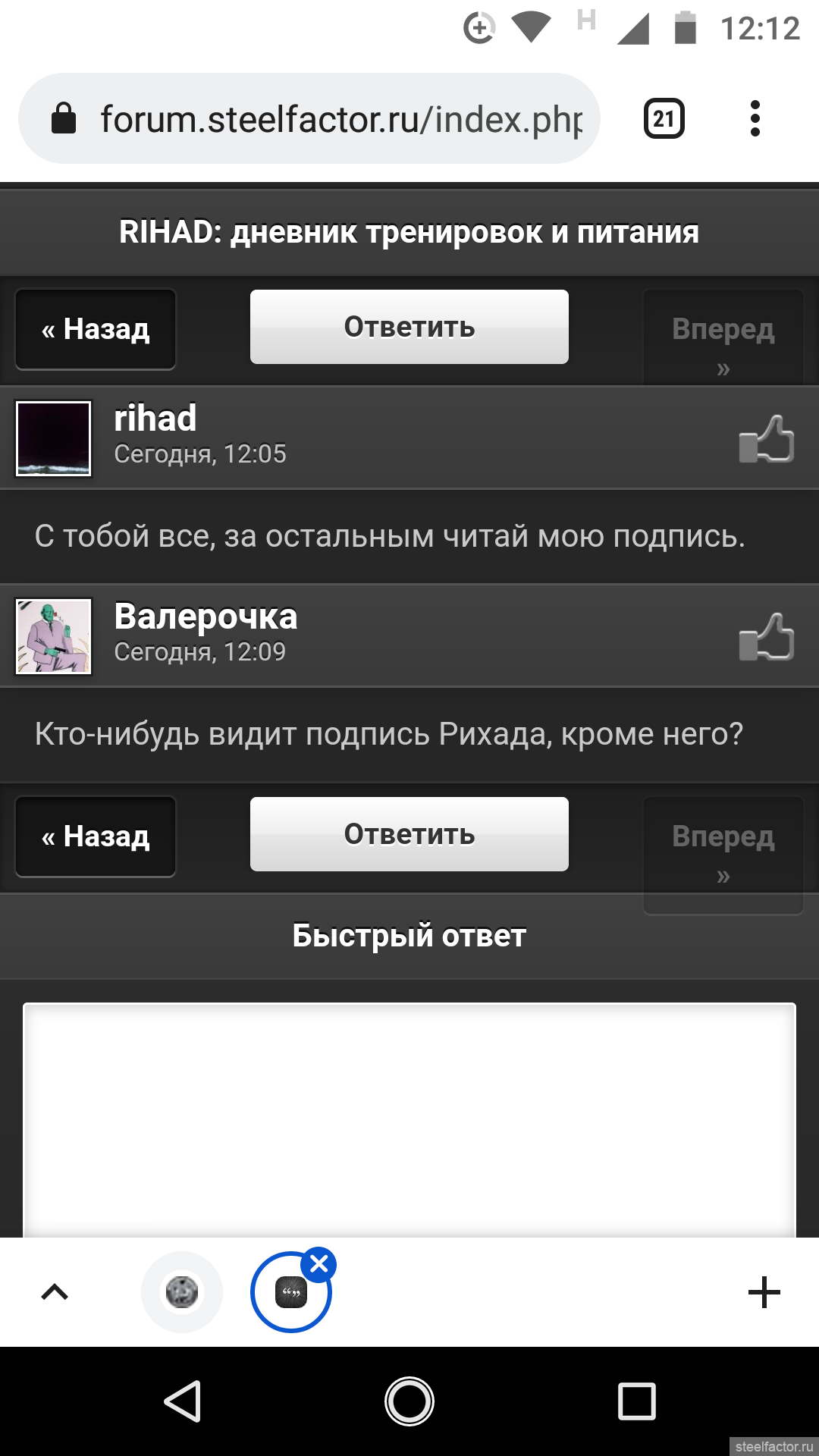The height and width of the screenshot is (1456, 819).
Task: Open the tab switcher showing 21
Action: coord(664,118)
